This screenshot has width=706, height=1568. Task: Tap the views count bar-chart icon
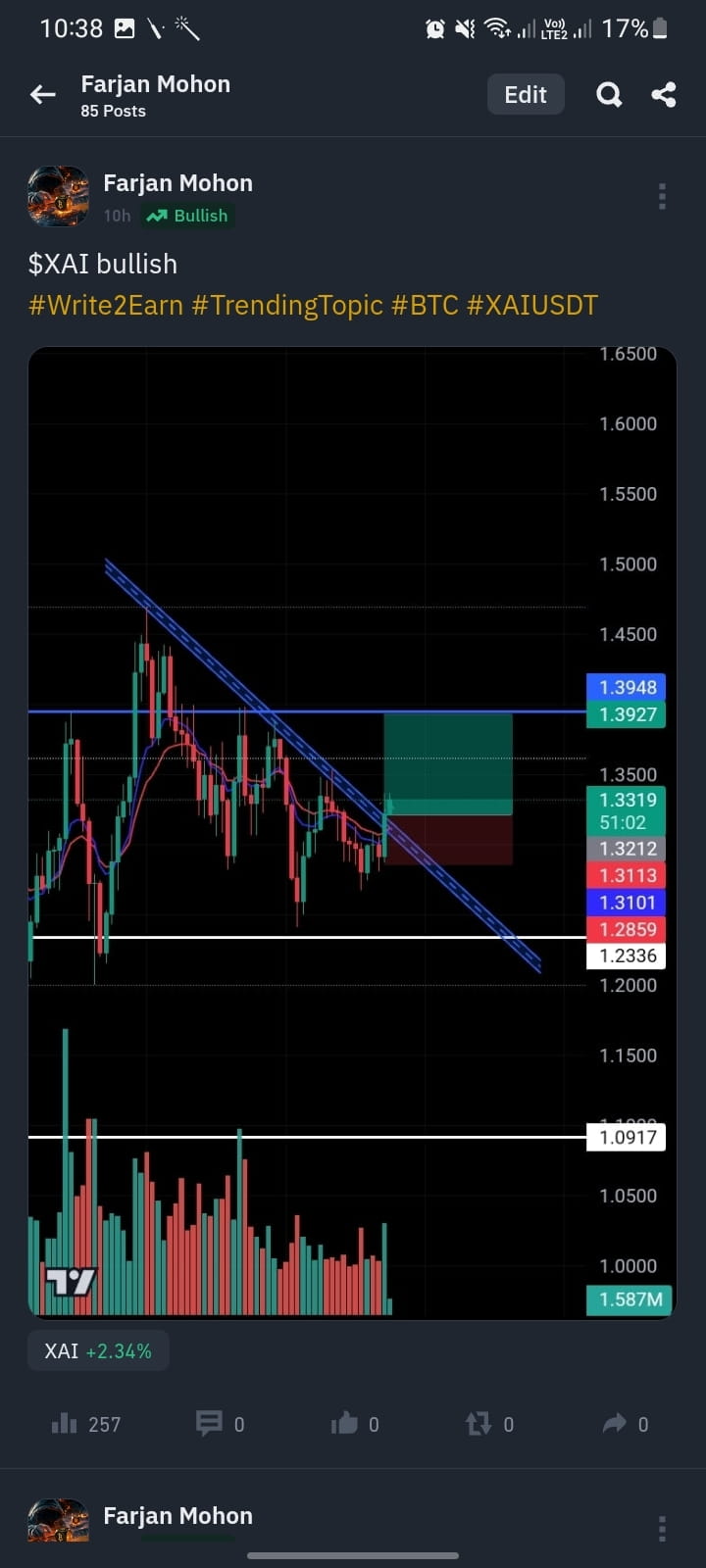coord(63,1423)
